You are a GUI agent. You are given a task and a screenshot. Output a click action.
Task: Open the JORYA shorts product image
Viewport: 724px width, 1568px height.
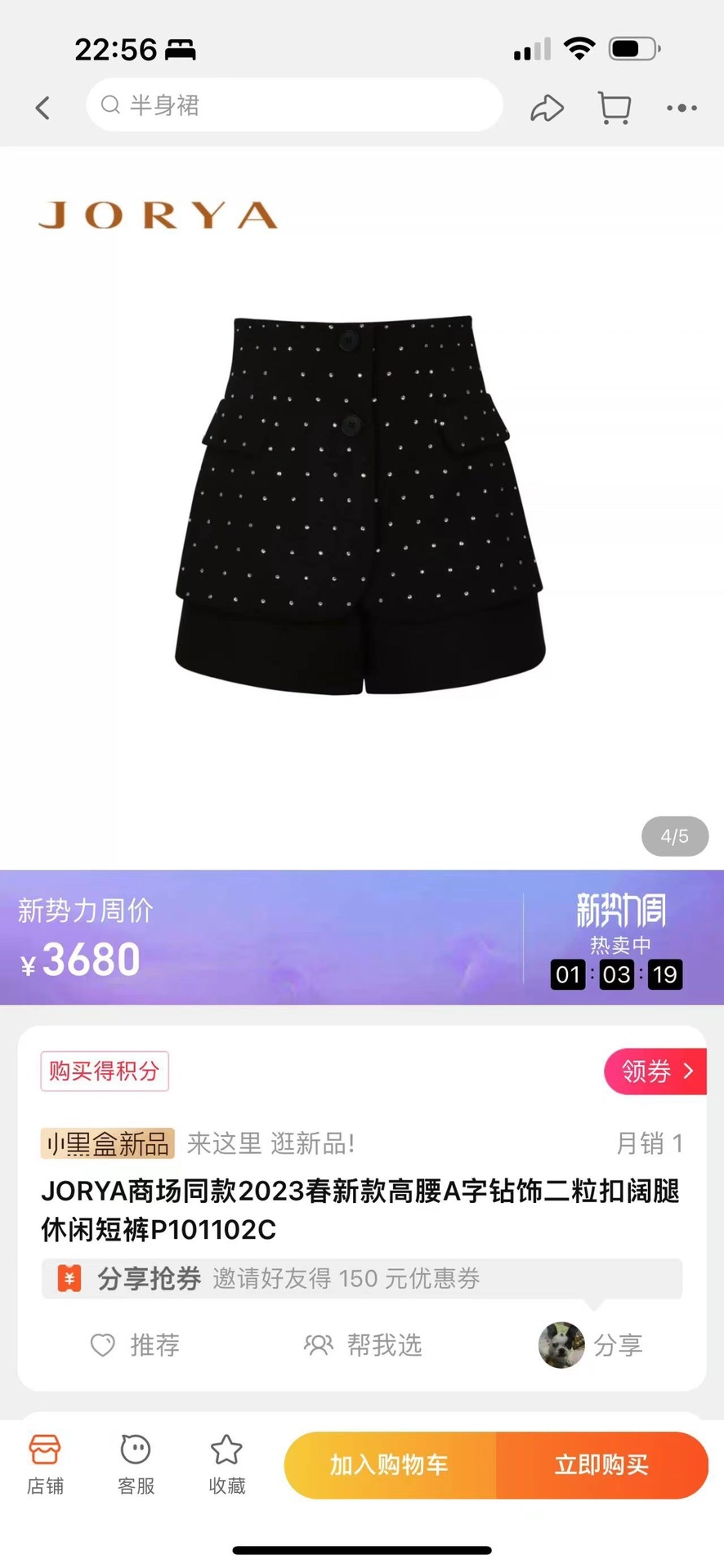tap(360, 505)
